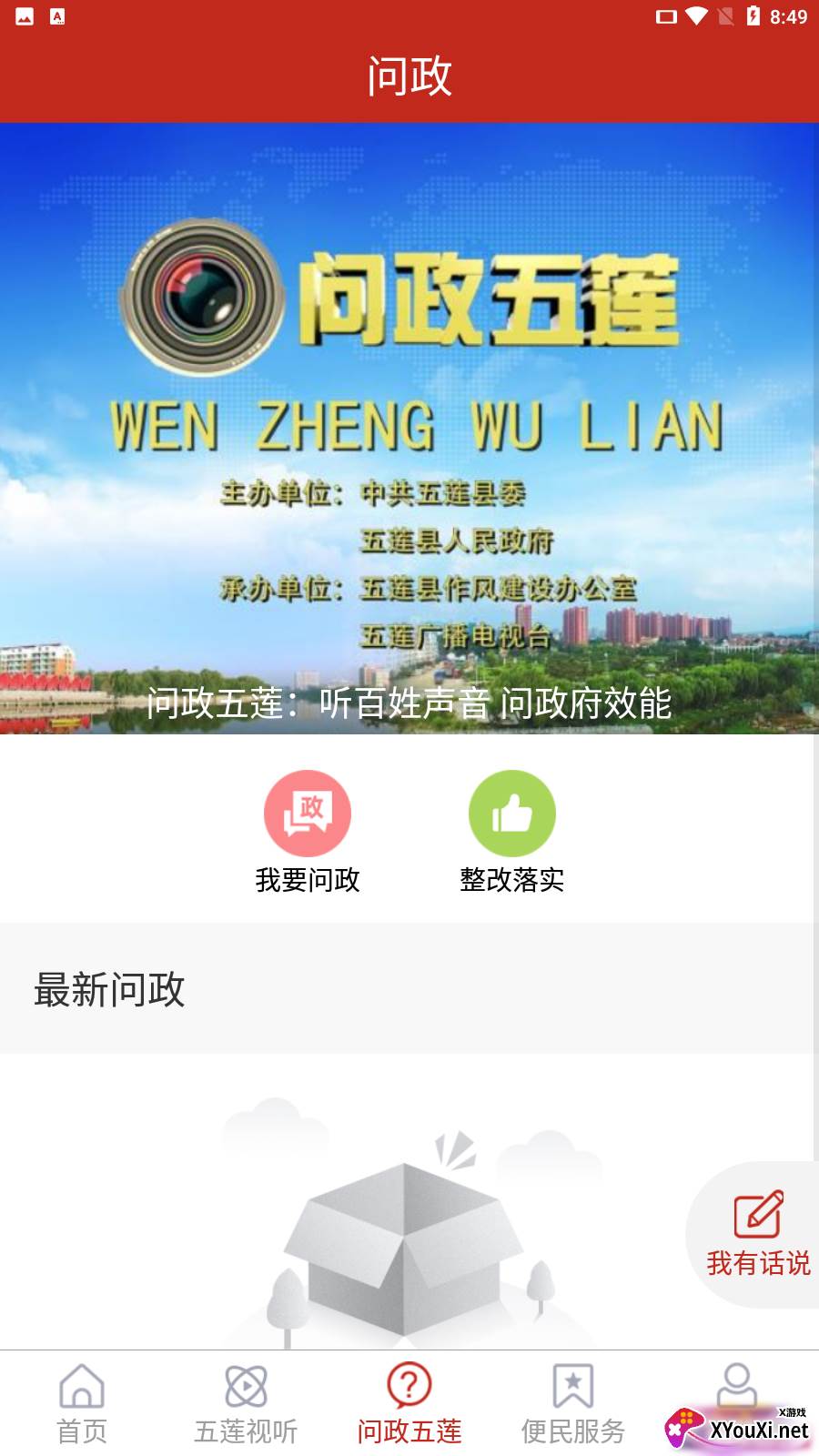Select the 问政五莲 tab

[x=409, y=1403]
